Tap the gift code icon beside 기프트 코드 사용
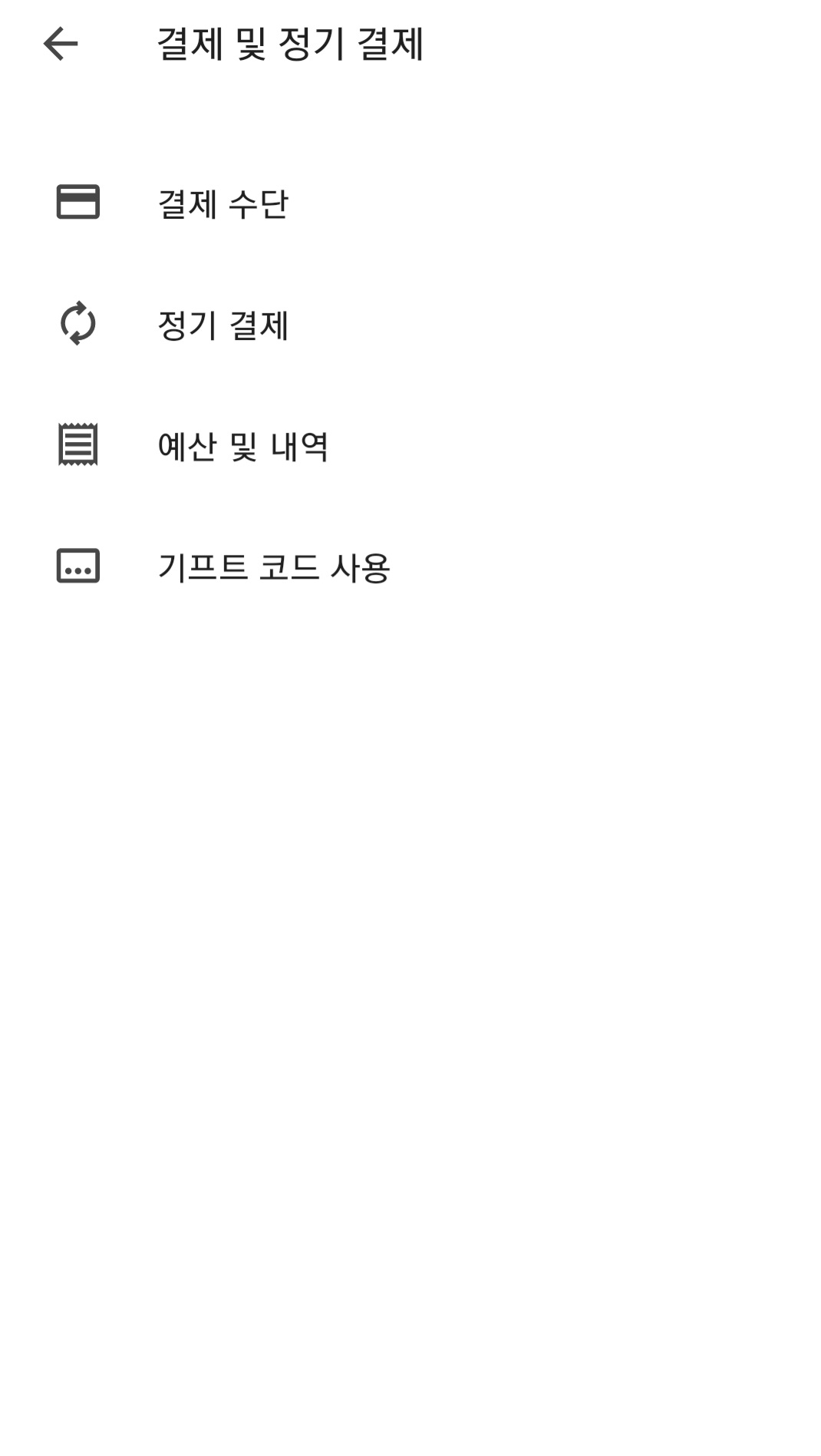Viewport: 821px width, 1456px height. pos(77,566)
